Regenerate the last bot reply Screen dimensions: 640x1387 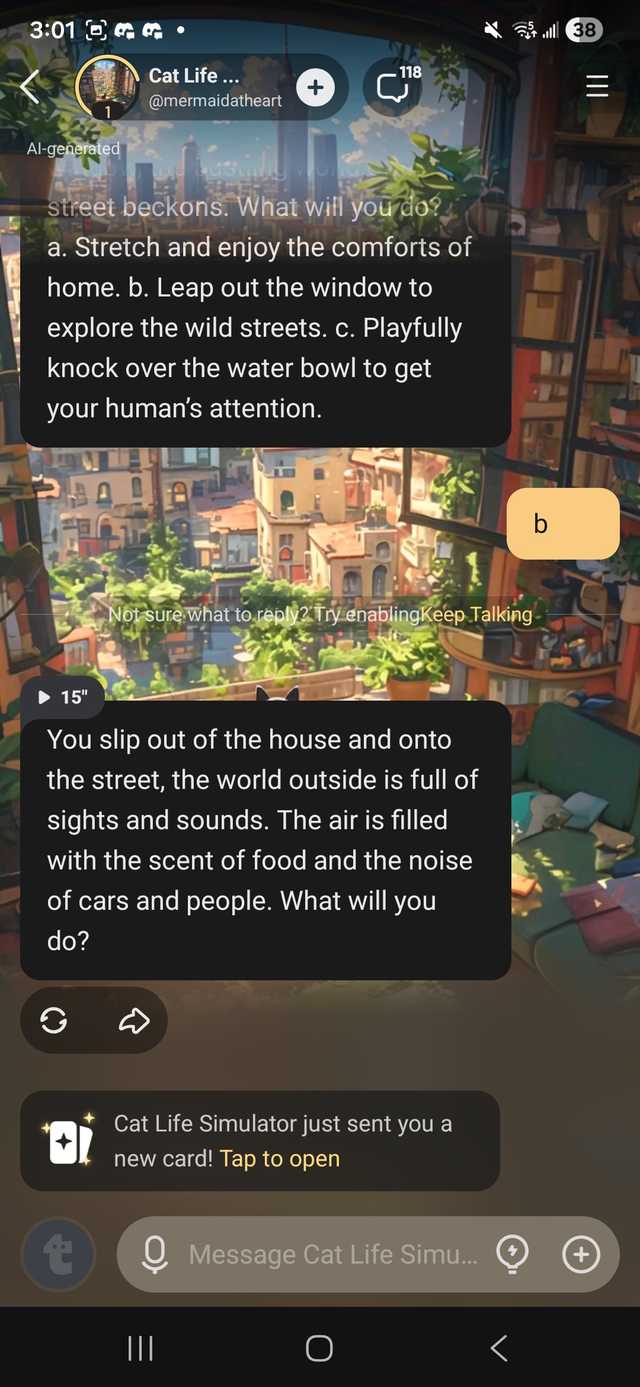54,1020
